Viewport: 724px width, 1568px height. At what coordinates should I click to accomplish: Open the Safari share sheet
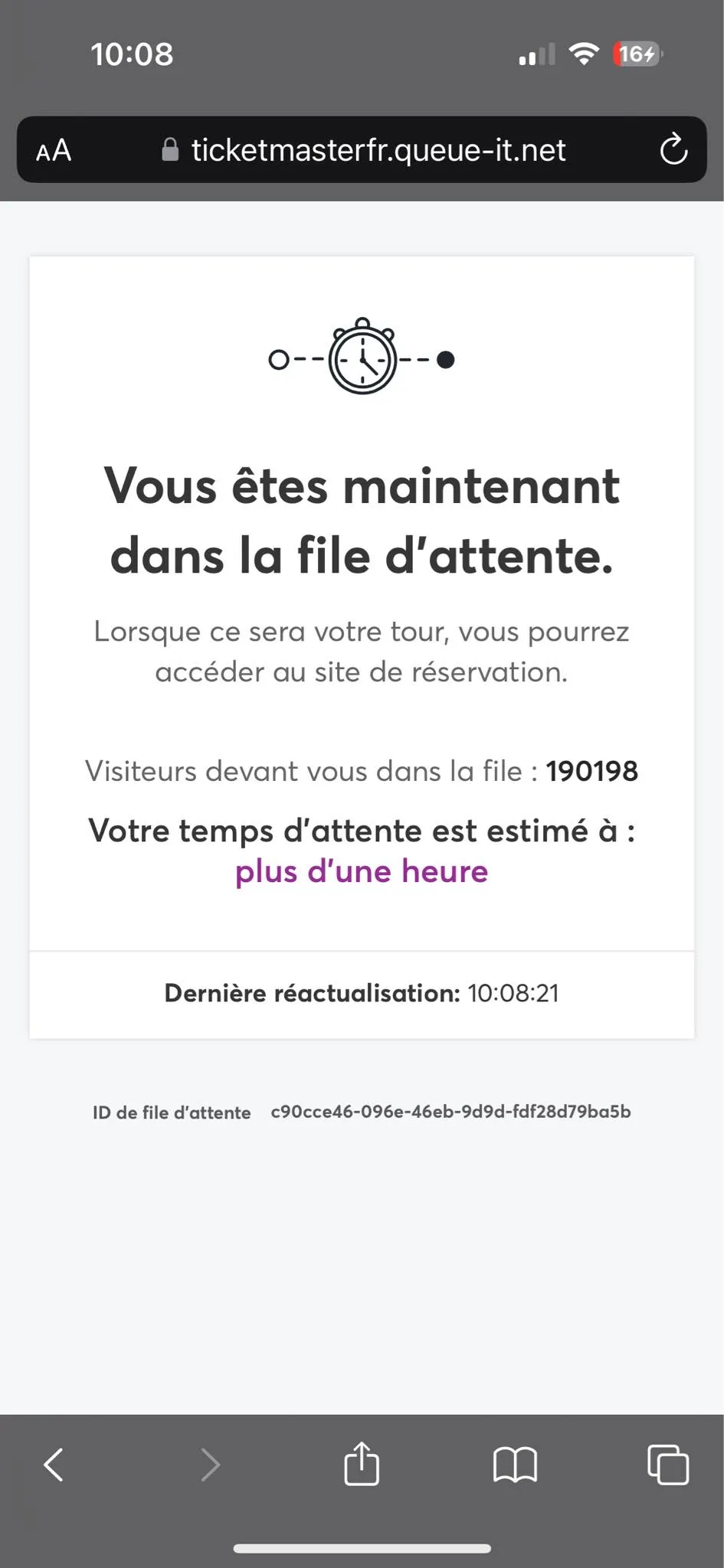(362, 1464)
